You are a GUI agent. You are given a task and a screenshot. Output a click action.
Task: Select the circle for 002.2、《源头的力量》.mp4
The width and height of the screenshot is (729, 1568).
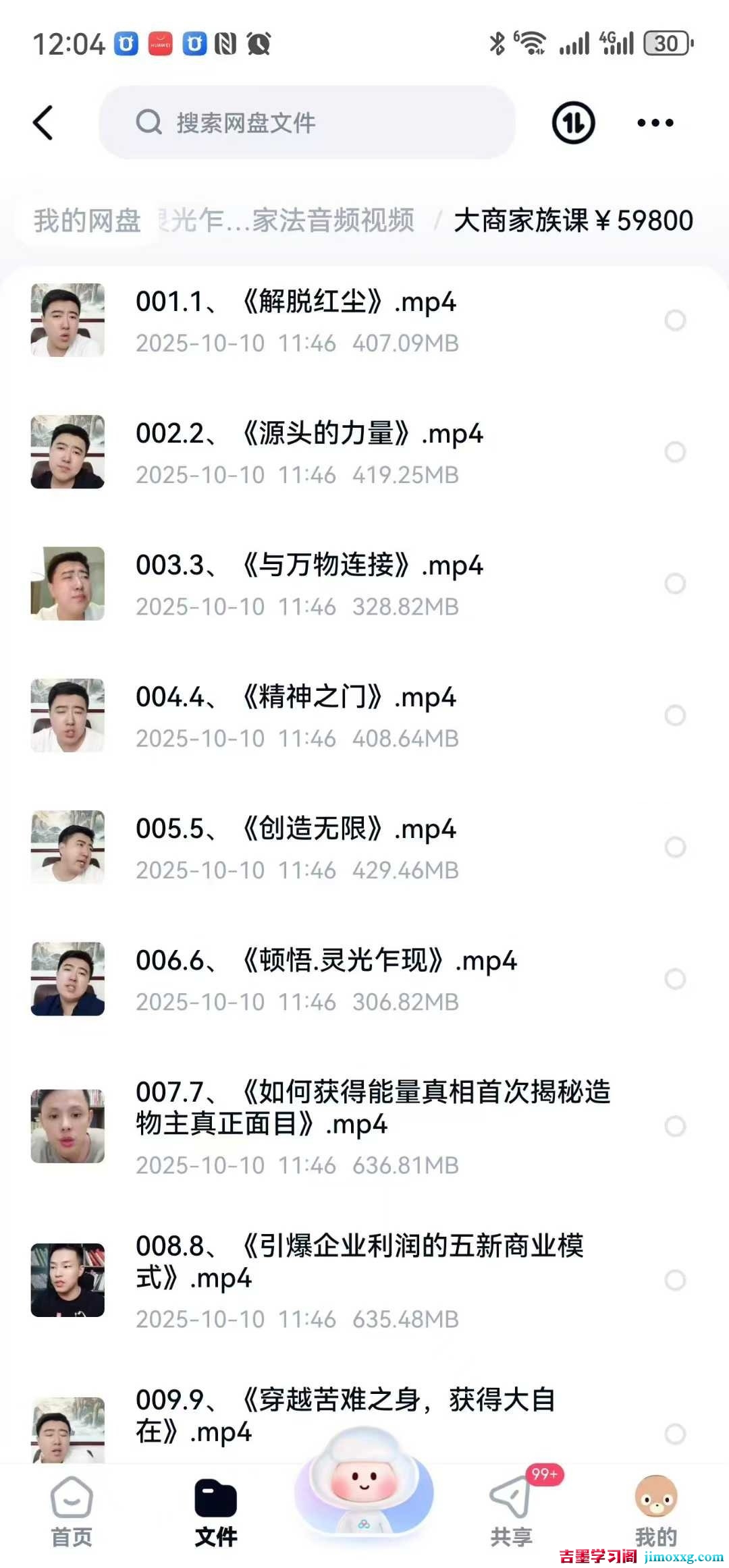point(675,451)
